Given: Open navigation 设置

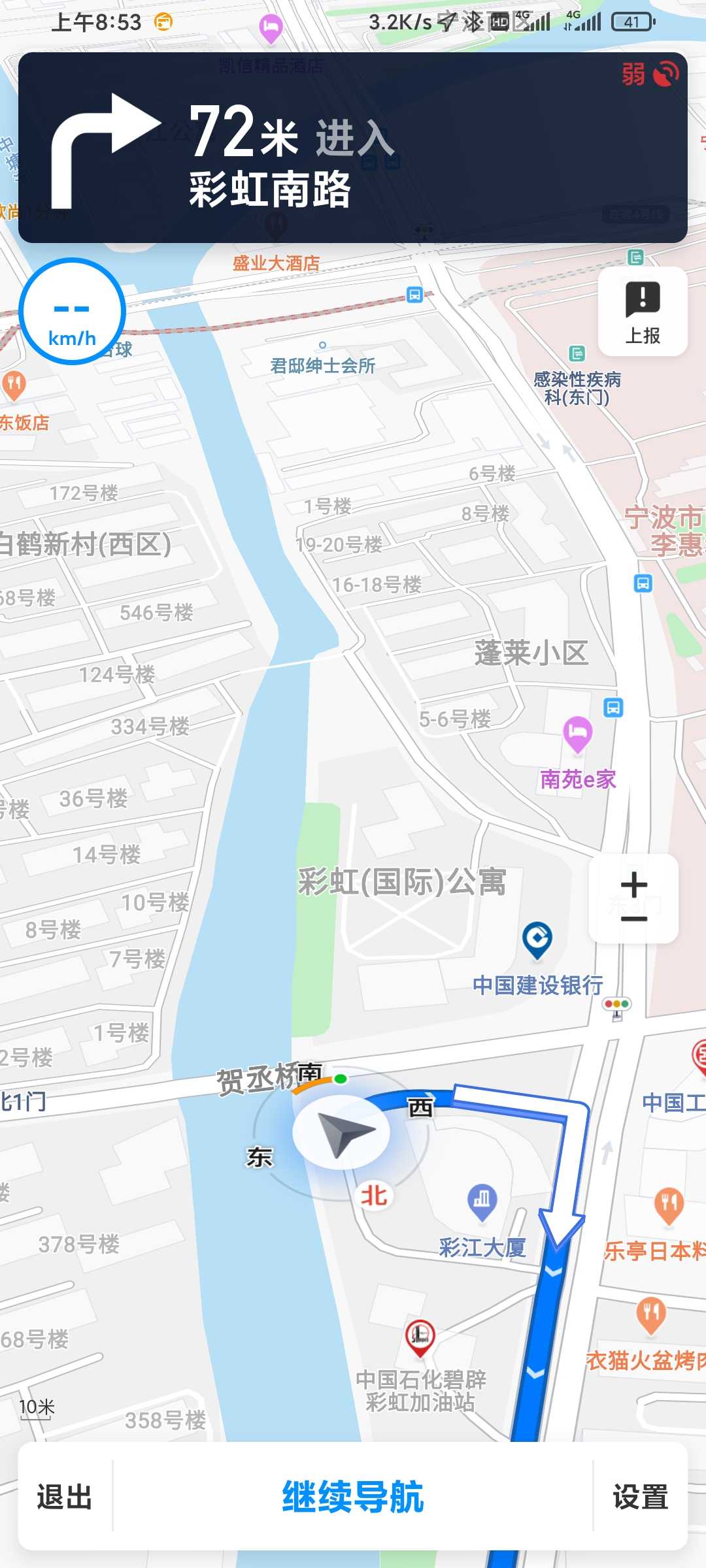Looking at the screenshot, I should [641, 1497].
